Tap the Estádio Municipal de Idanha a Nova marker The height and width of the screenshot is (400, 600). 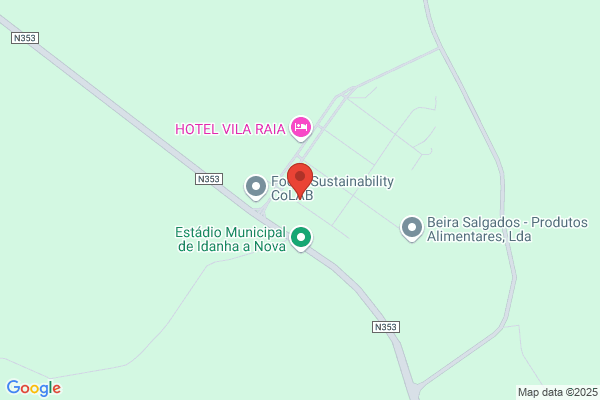point(301,238)
